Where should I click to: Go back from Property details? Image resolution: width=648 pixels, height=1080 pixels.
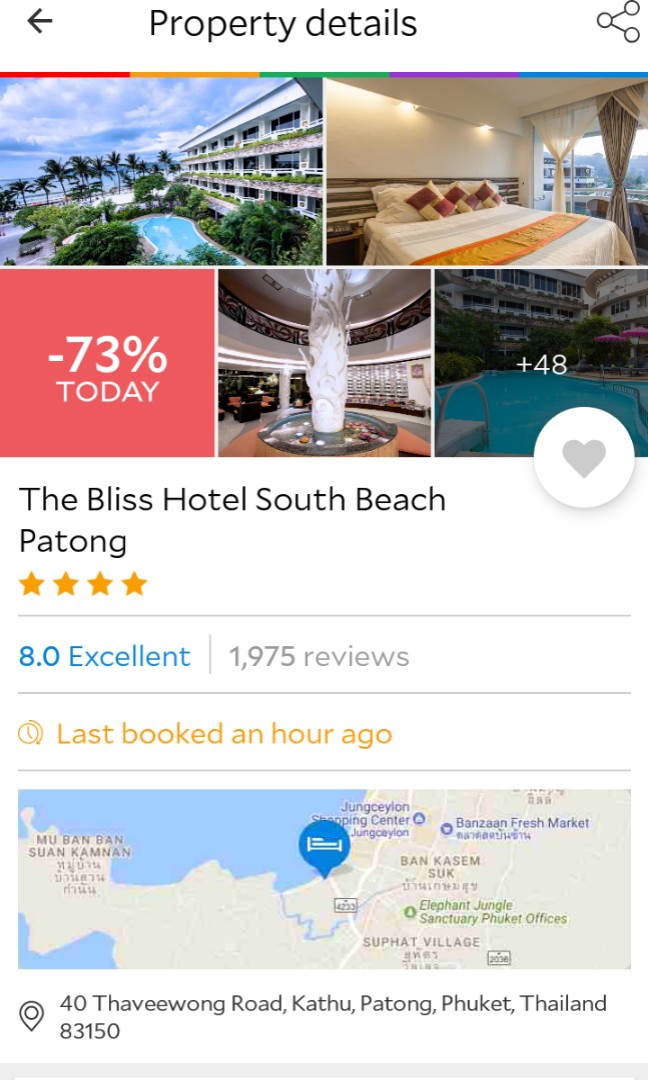39,22
